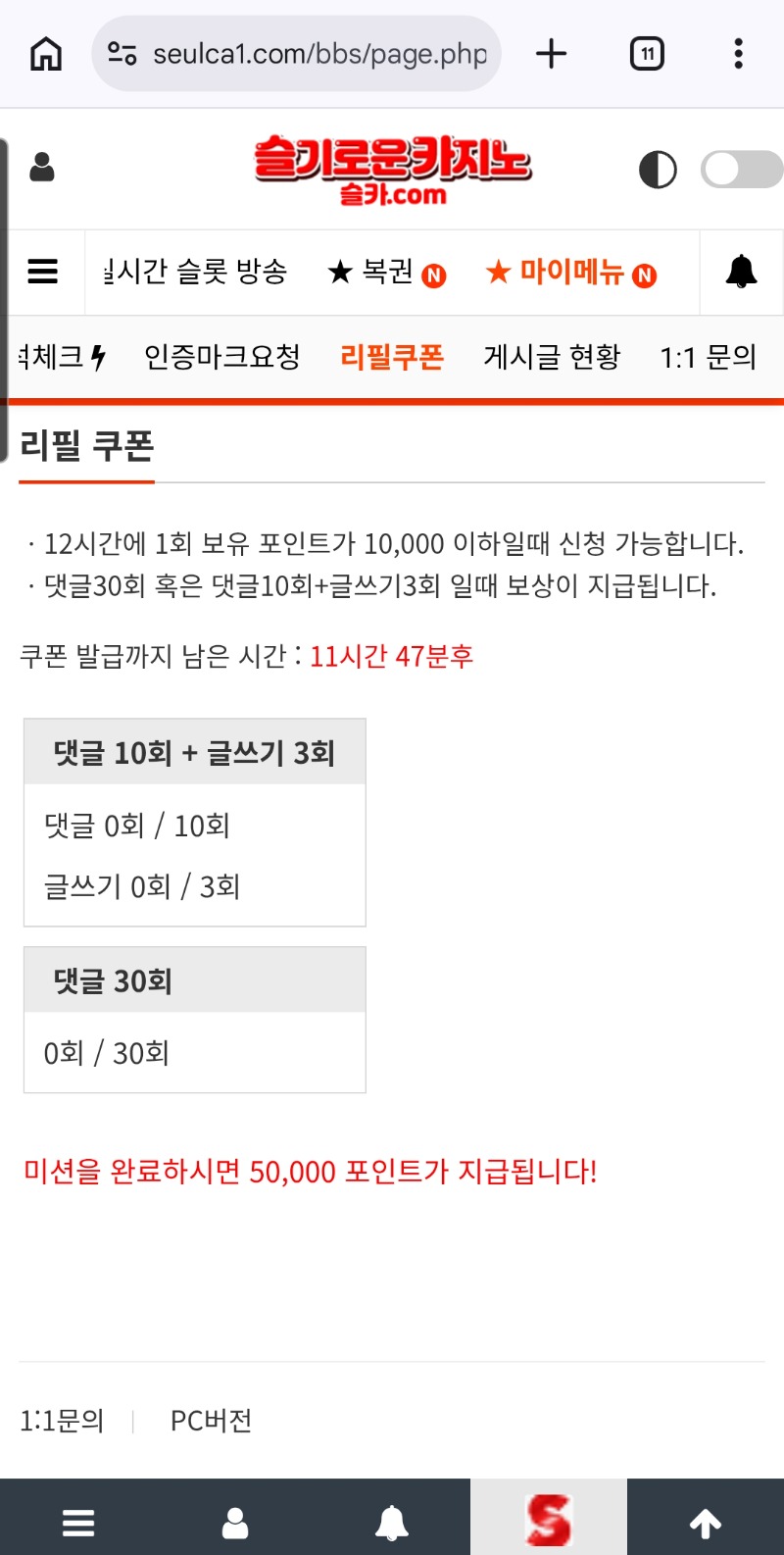Viewport: 784px width, 1555px height.
Task: View the 11 open tabs
Action: click(x=647, y=53)
